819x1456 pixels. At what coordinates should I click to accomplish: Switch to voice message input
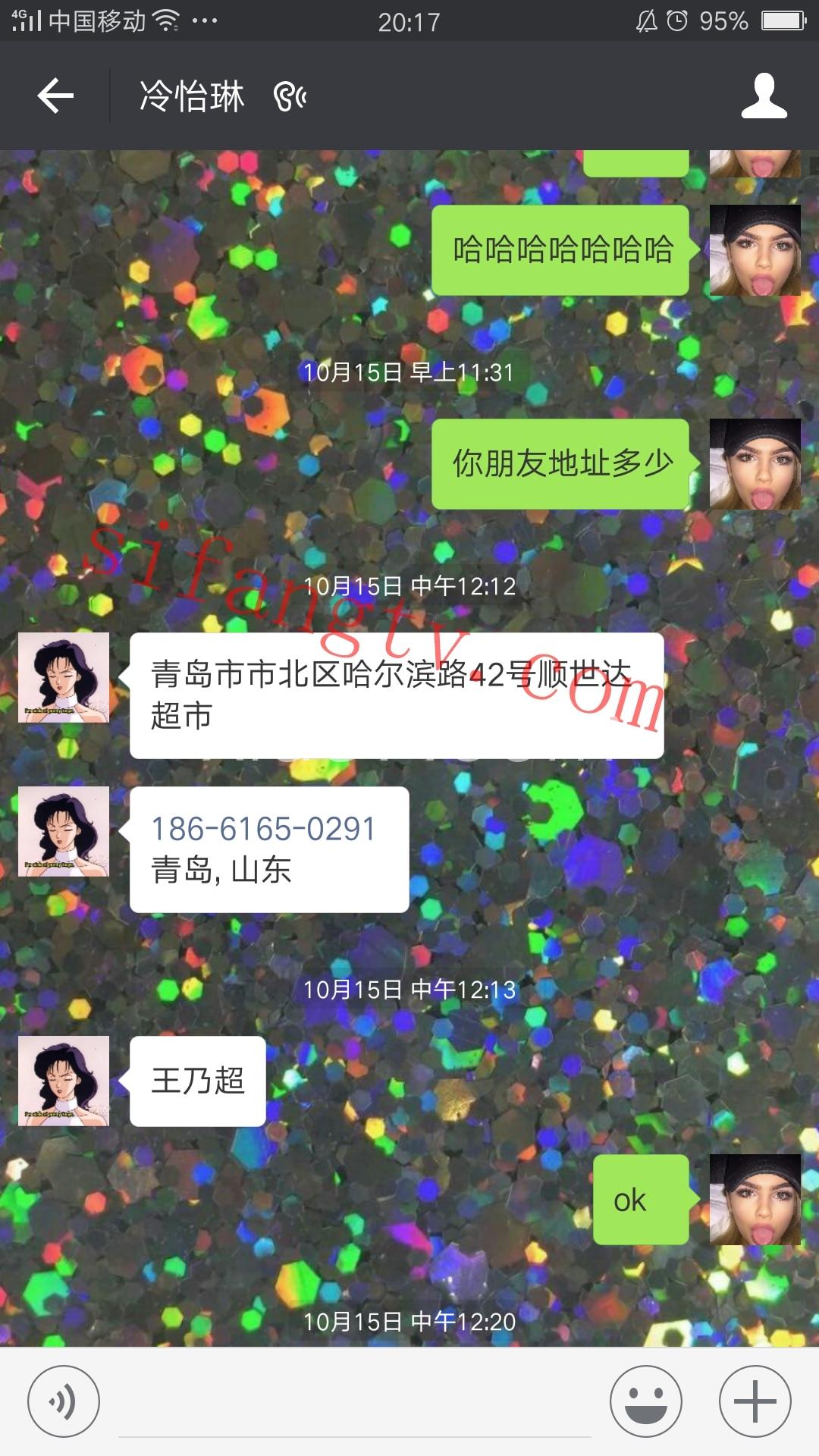(64, 1401)
